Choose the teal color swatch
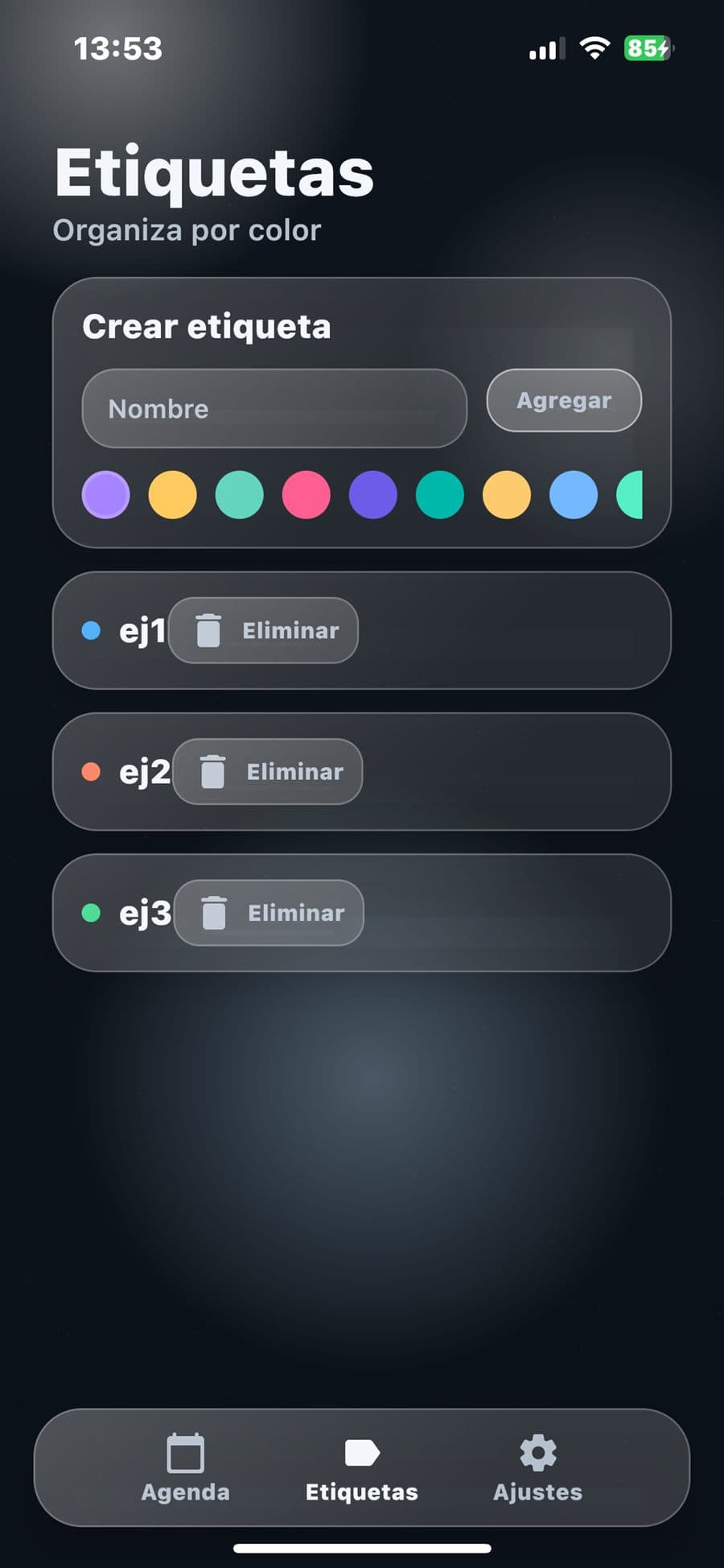The height and width of the screenshot is (1568, 724). point(439,494)
